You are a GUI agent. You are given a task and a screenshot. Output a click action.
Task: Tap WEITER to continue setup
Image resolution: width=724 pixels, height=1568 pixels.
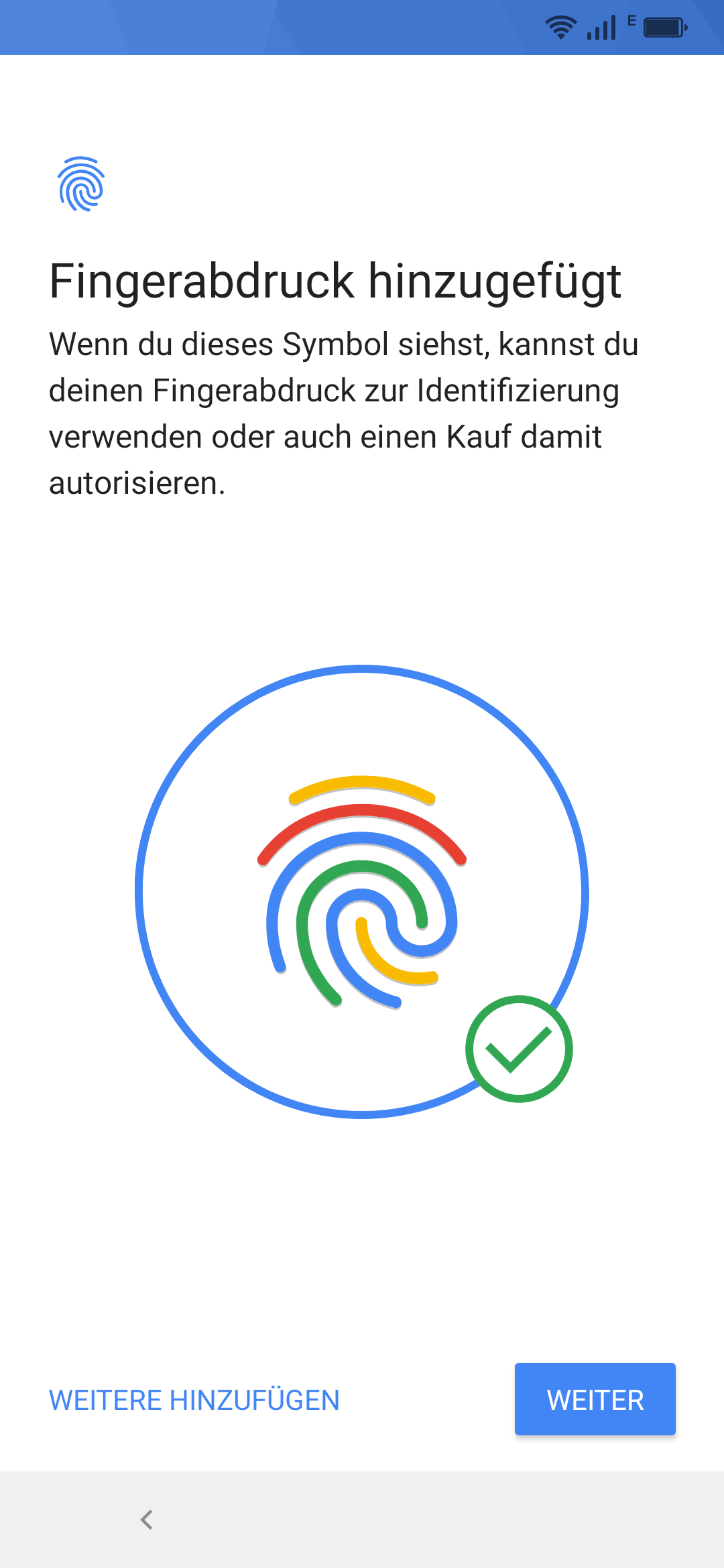pos(595,1399)
